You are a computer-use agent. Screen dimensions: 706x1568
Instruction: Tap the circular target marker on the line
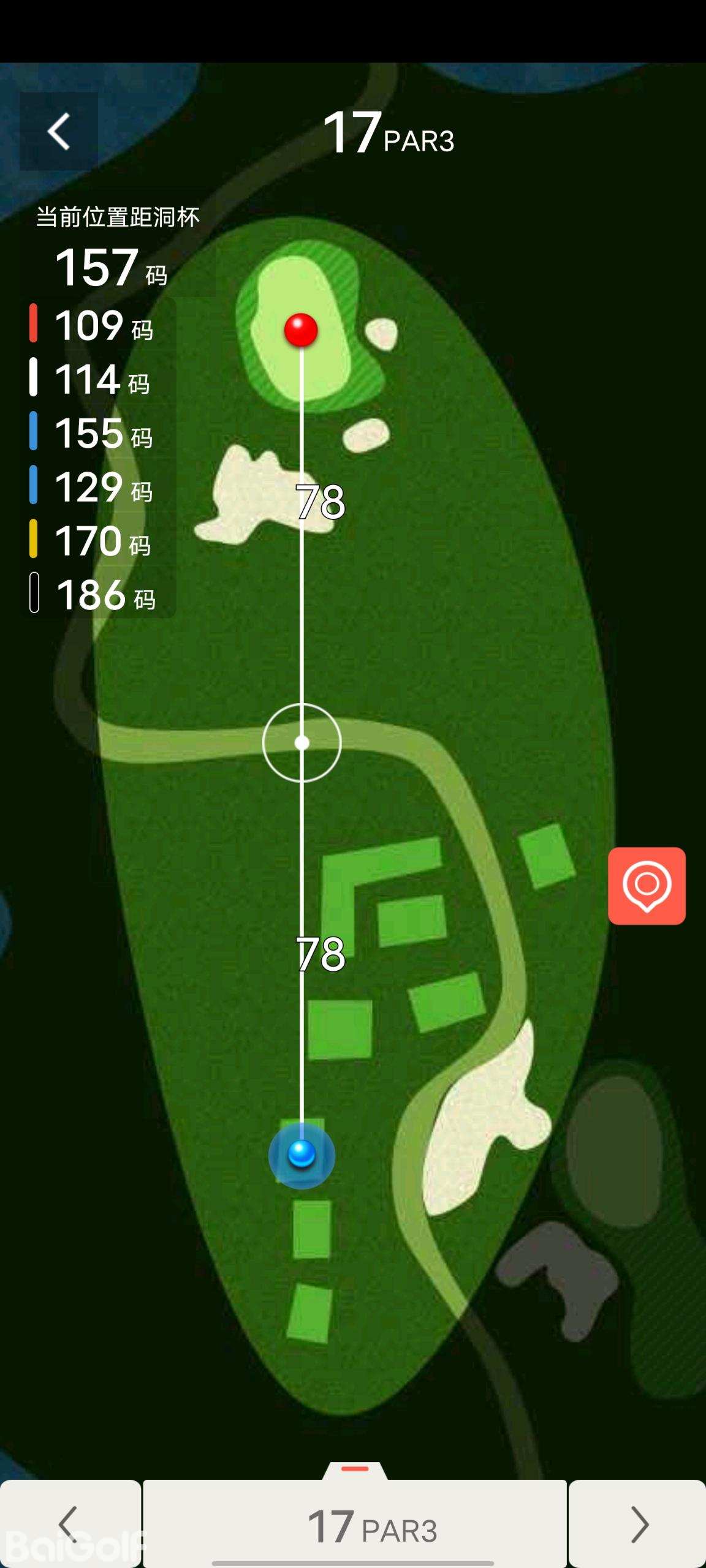coord(302,743)
